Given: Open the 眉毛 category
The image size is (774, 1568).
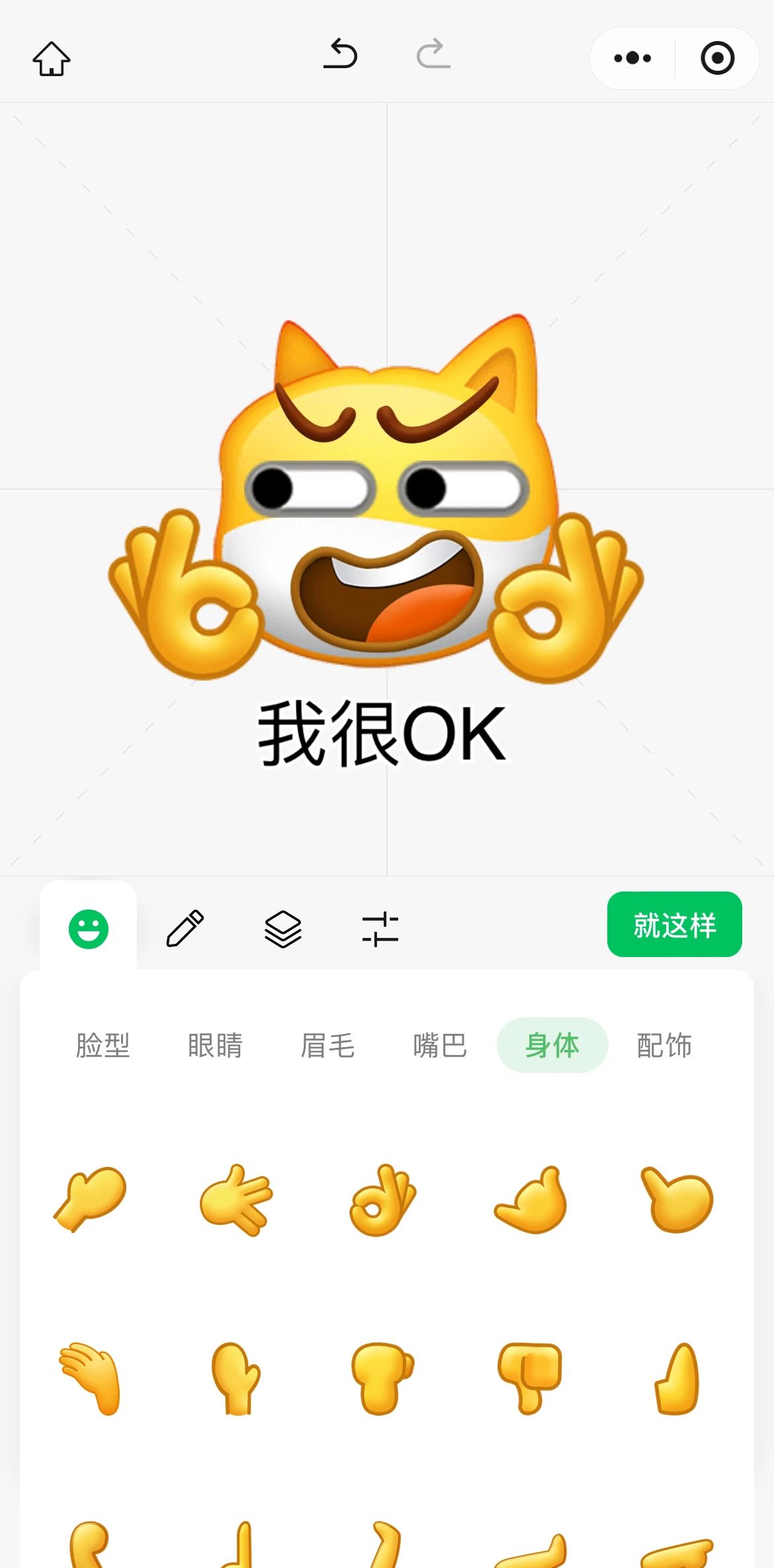Looking at the screenshot, I should (x=327, y=1046).
